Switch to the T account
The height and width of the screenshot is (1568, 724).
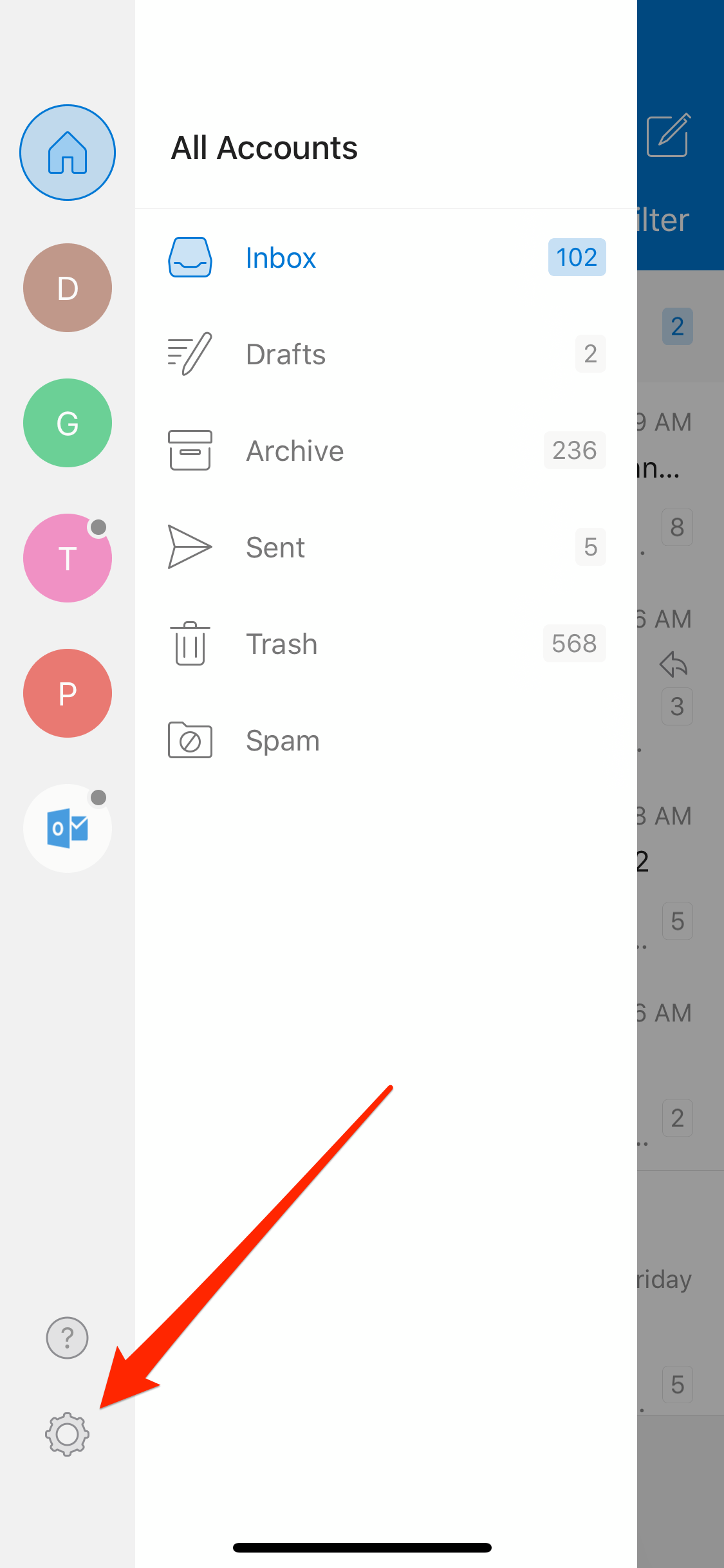[68, 558]
